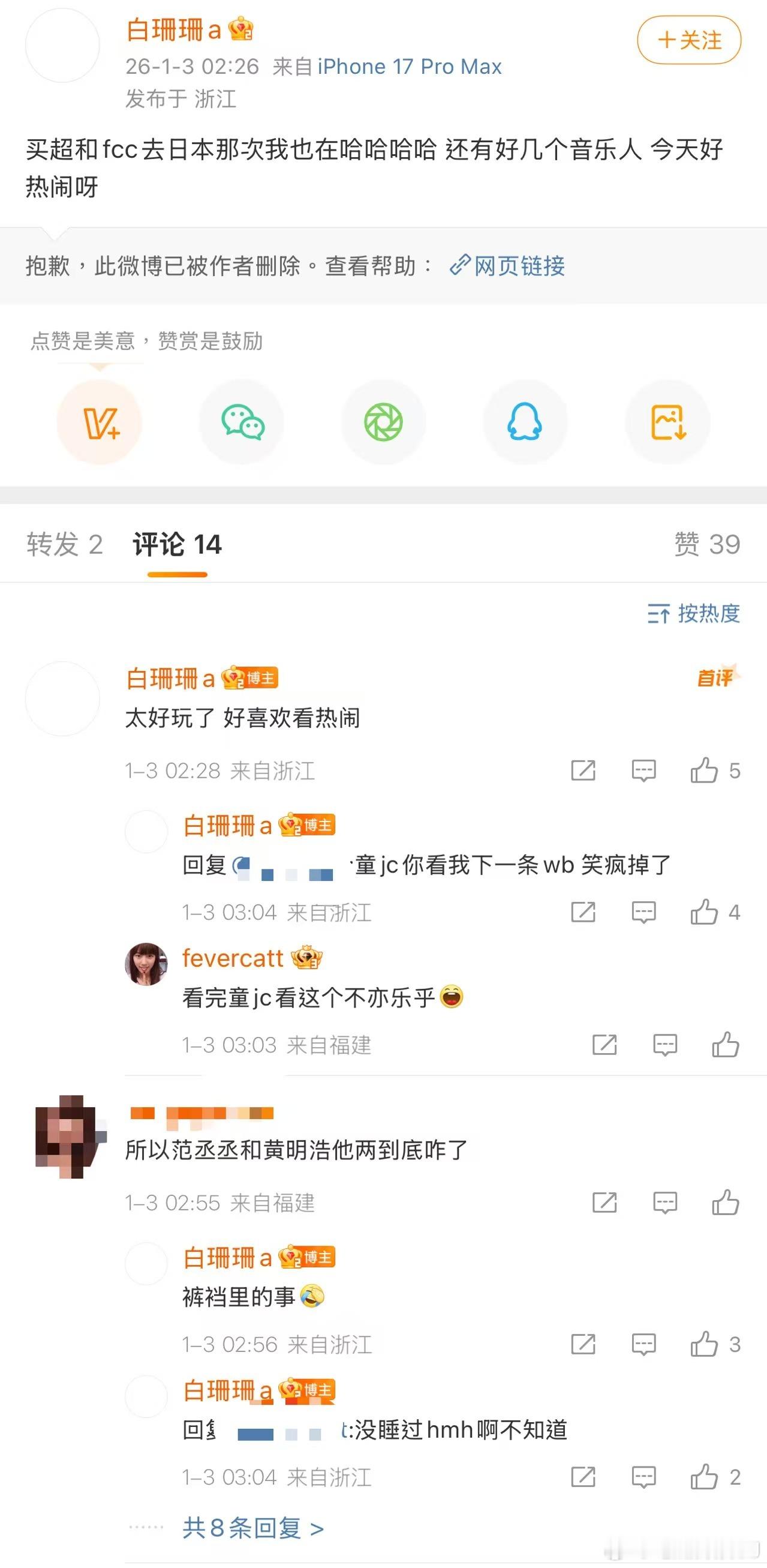
Task: Open the V+ reward tipping icon
Action: (x=100, y=421)
